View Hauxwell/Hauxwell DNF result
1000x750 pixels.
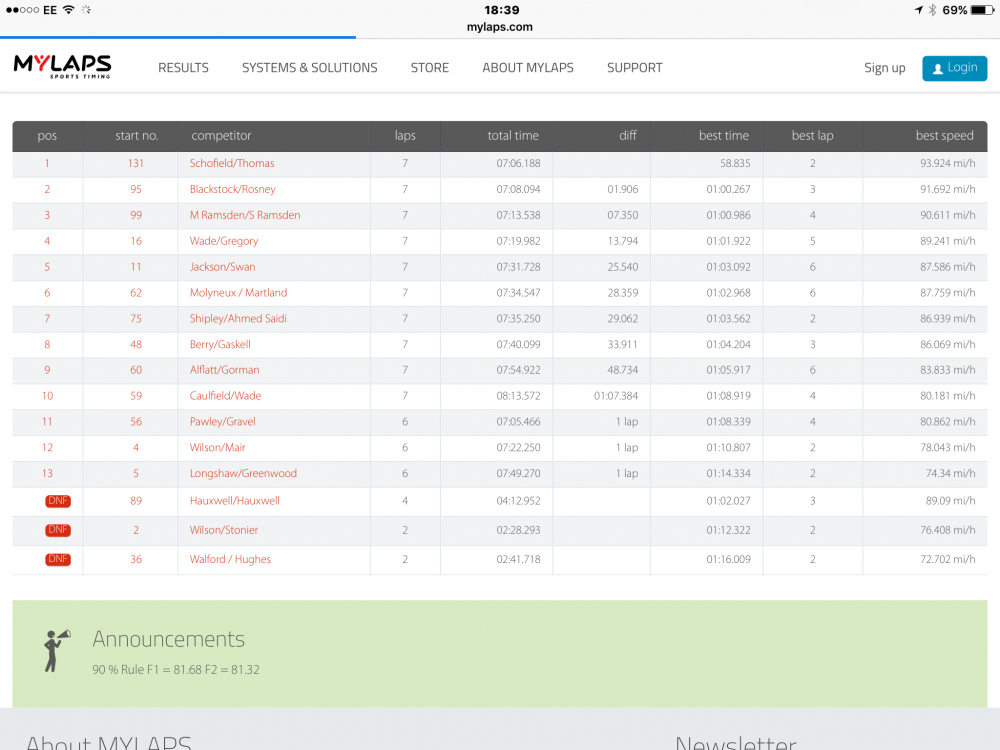234,501
